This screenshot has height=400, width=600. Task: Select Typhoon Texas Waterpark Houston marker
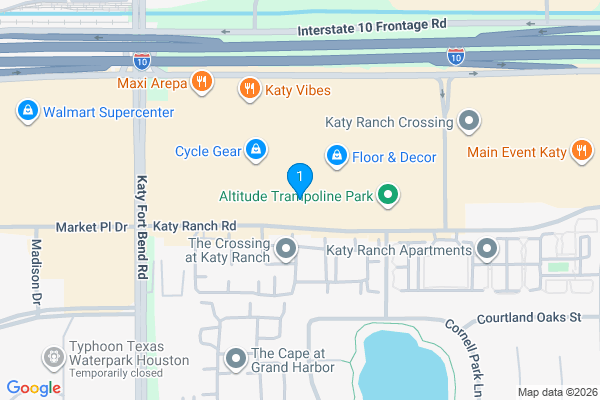click(x=53, y=357)
